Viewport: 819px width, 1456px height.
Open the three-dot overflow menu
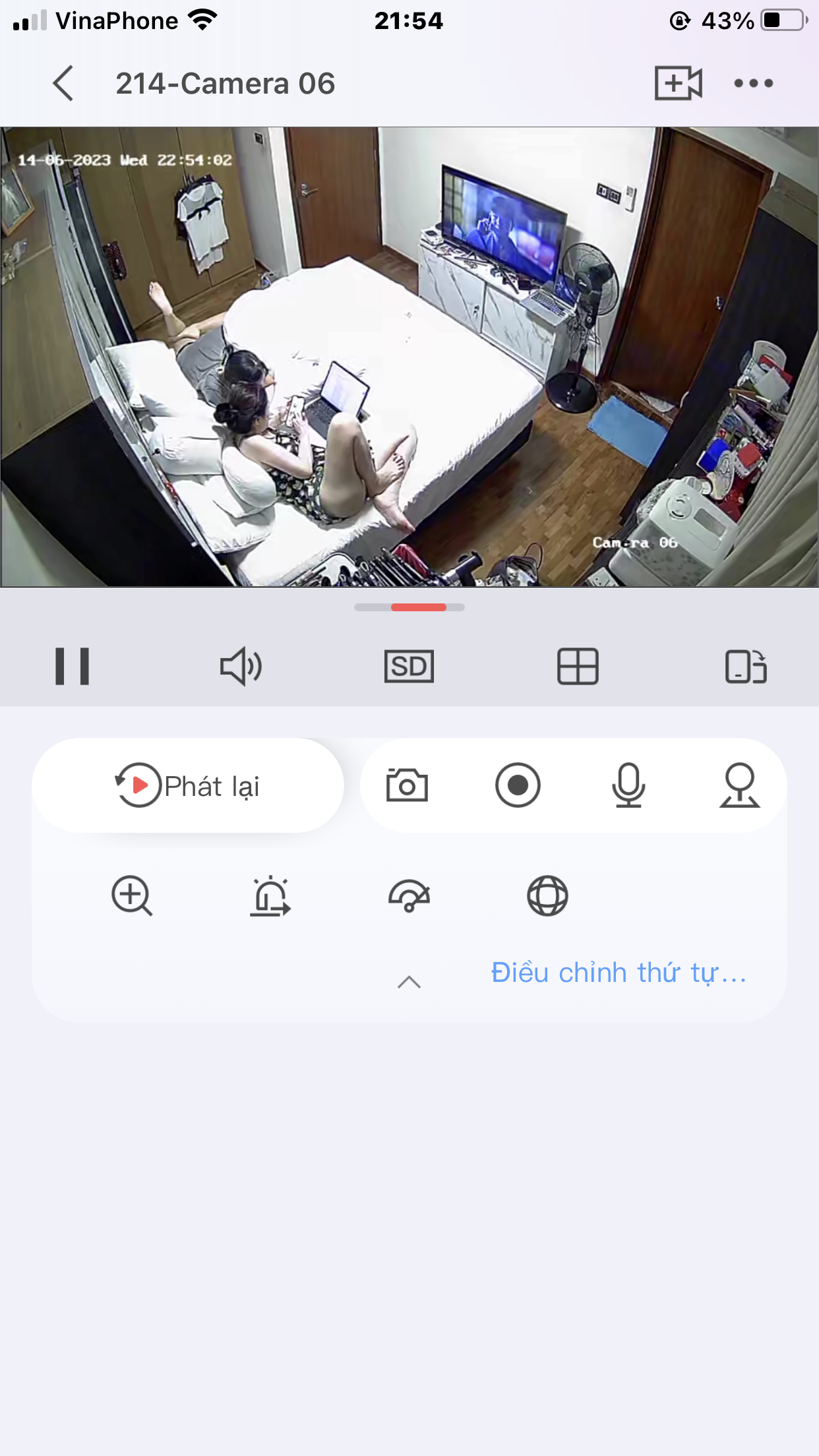[753, 83]
